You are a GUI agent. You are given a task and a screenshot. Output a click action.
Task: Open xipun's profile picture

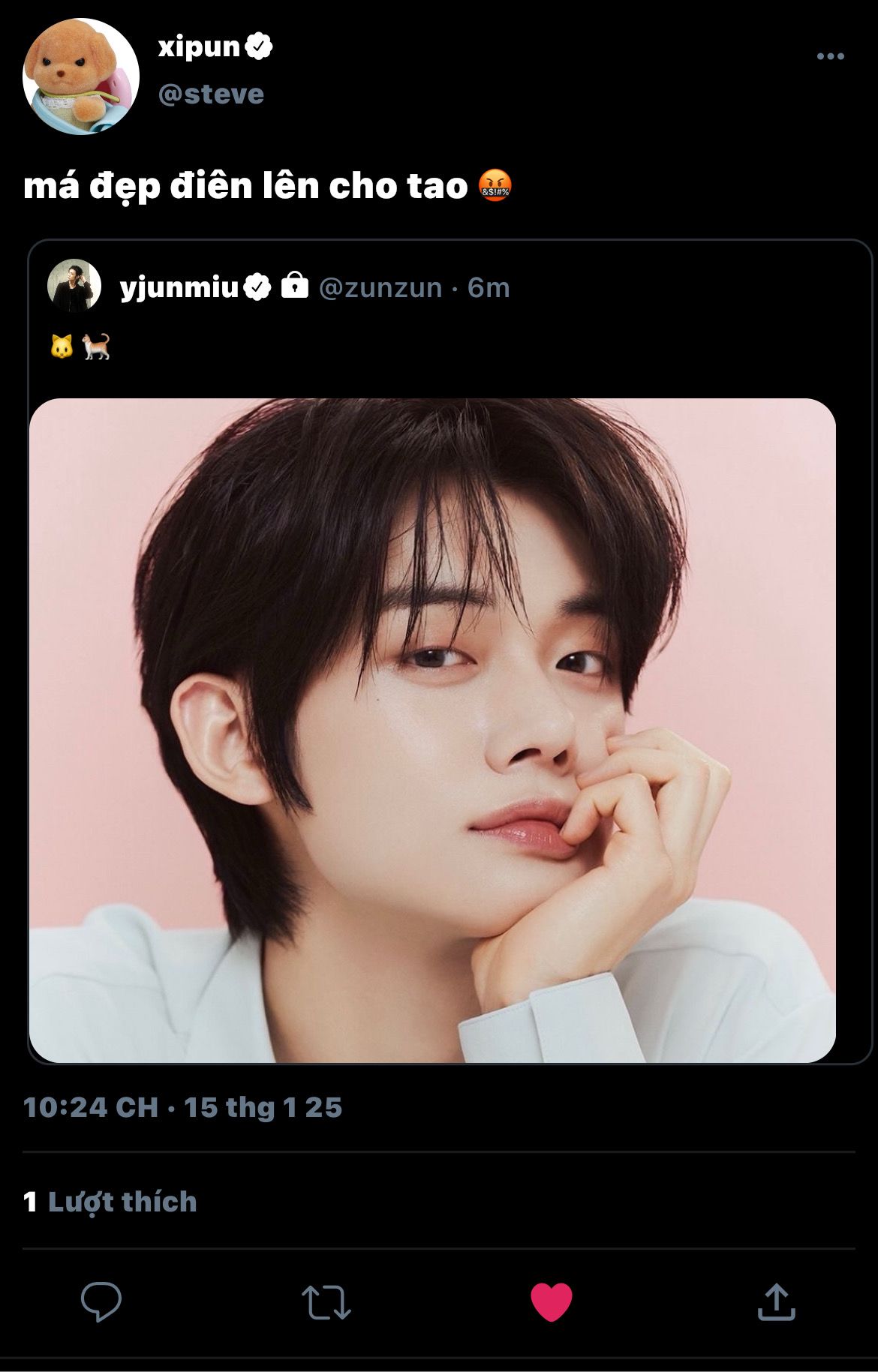click(x=81, y=77)
